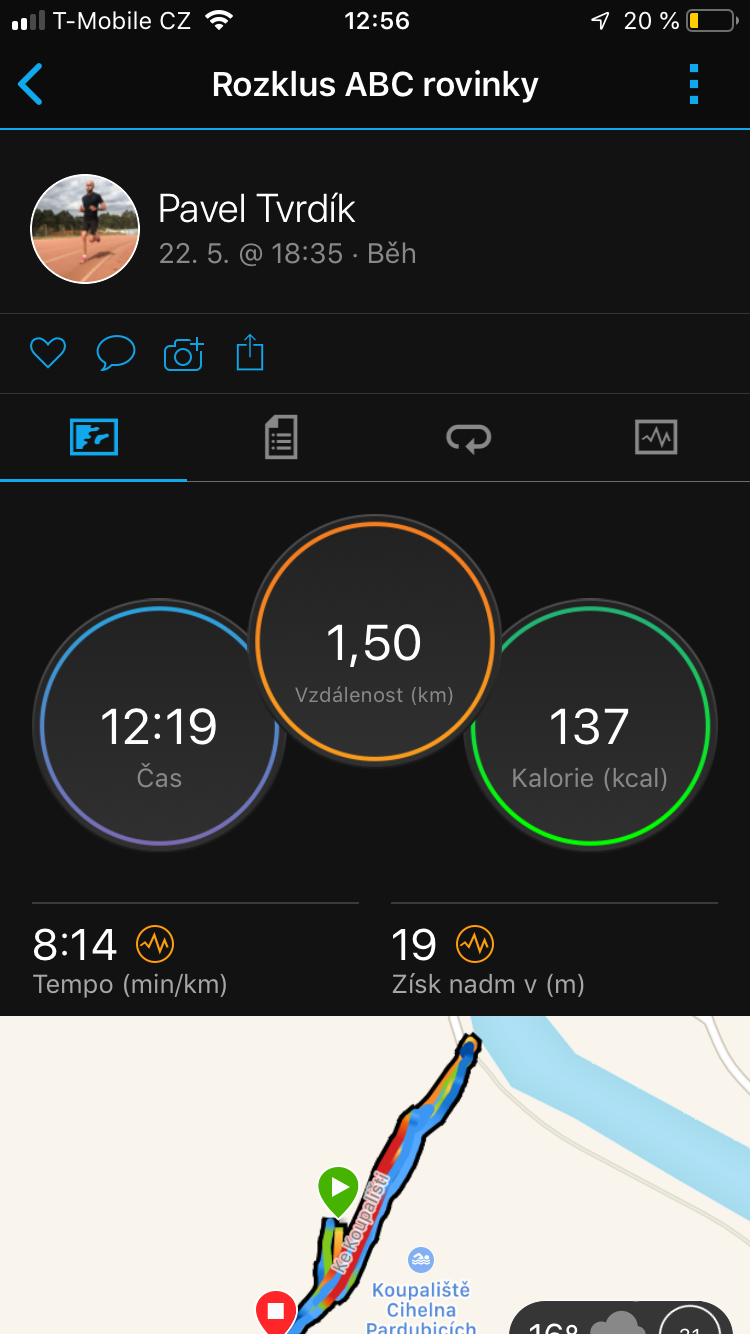Open comments with the speech bubble icon

[x=116, y=353]
